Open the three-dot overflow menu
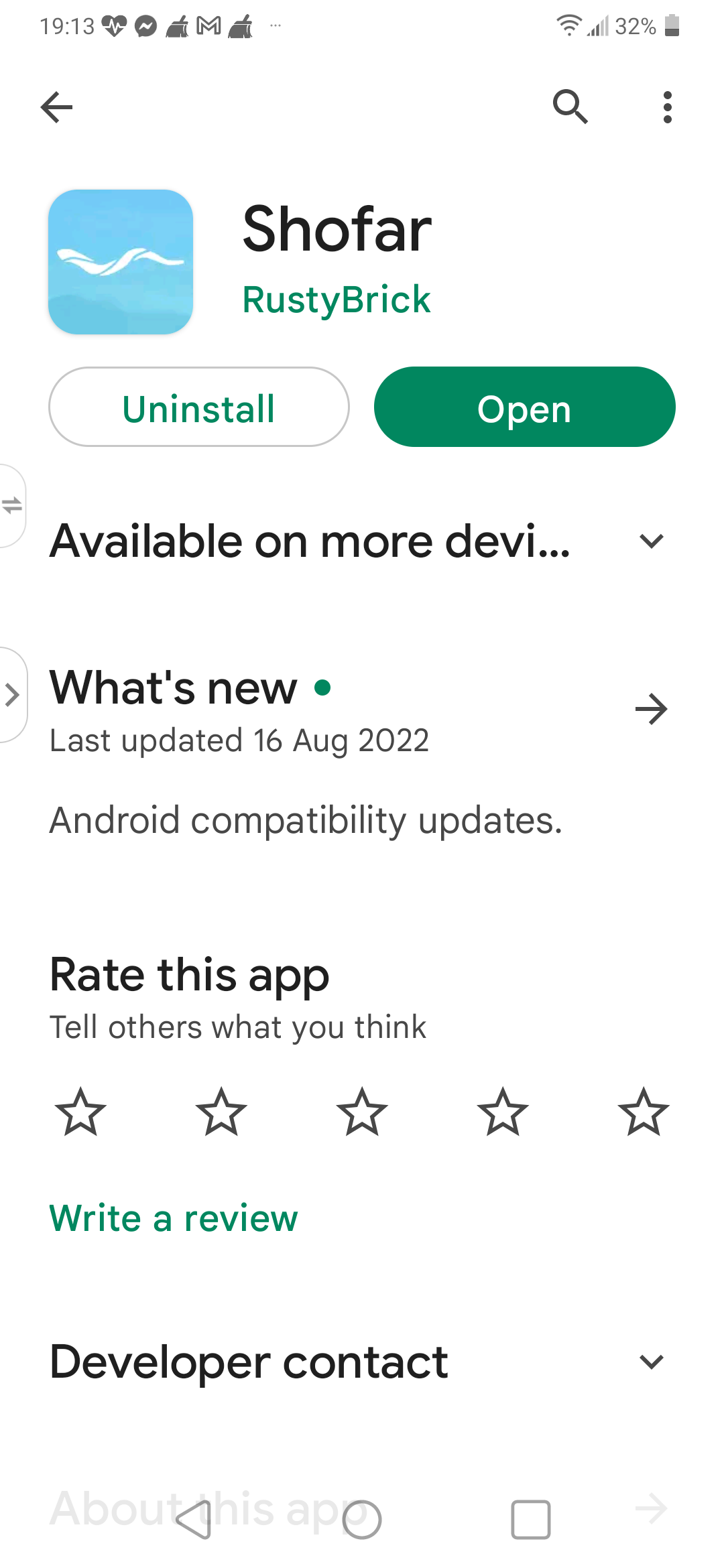 (x=667, y=107)
